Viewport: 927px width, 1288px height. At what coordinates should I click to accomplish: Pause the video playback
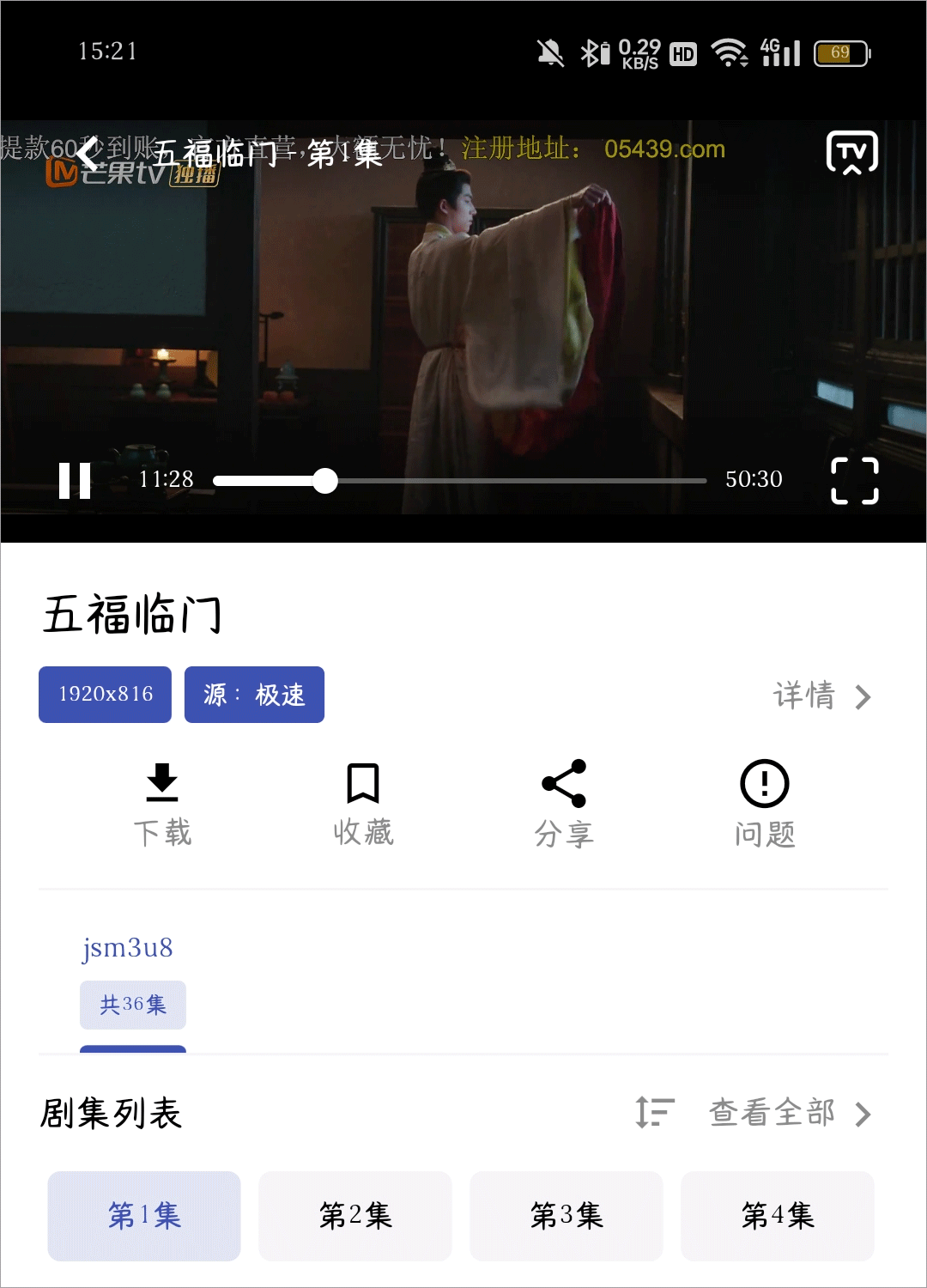(x=75, y=480)
